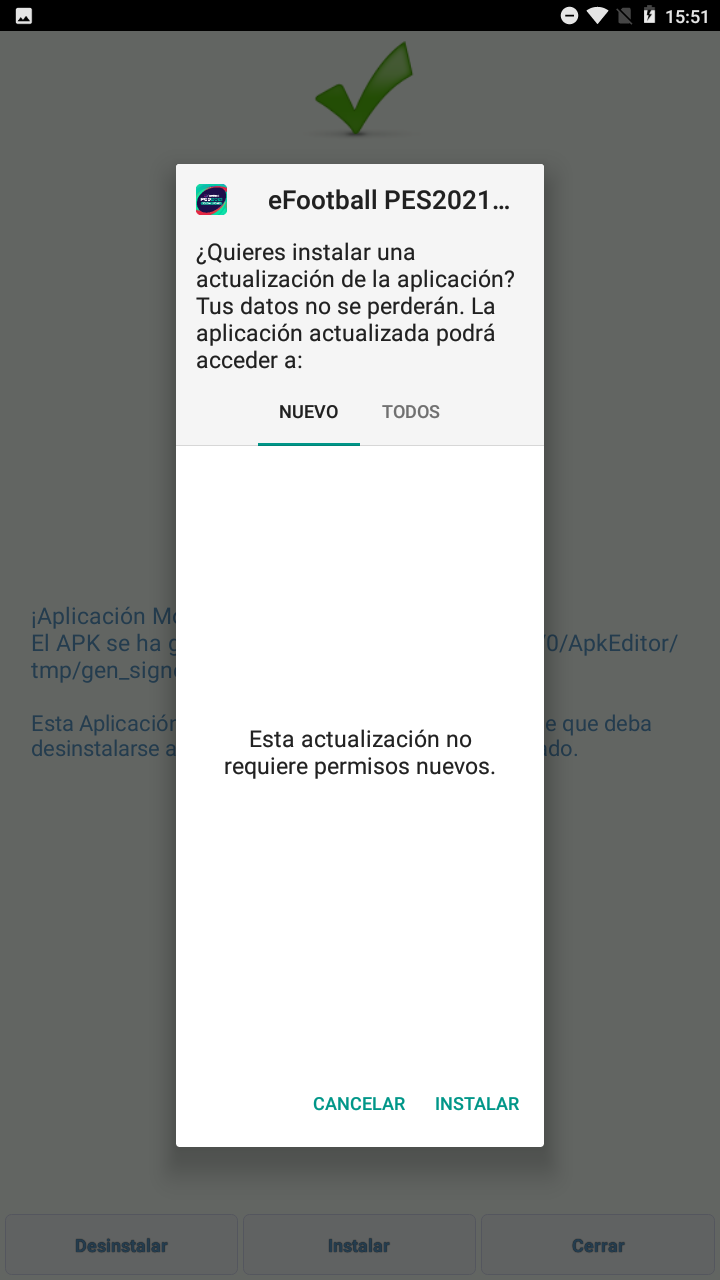Confirm update with INSTALAR
720x1280 pixels.
pyautogui.click(x=477, y=1104)
